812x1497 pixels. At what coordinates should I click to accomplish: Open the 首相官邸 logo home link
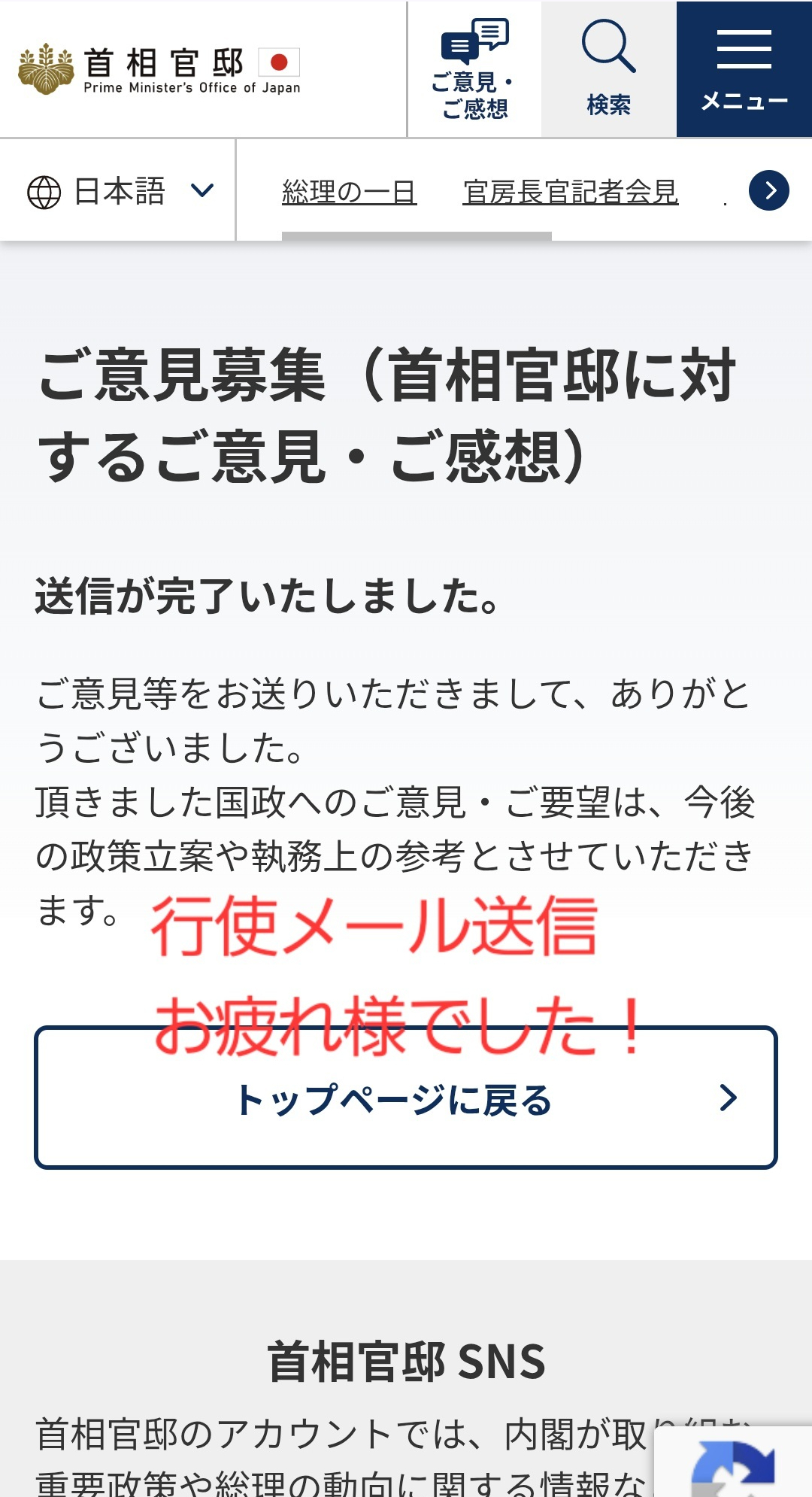(159, 69)
